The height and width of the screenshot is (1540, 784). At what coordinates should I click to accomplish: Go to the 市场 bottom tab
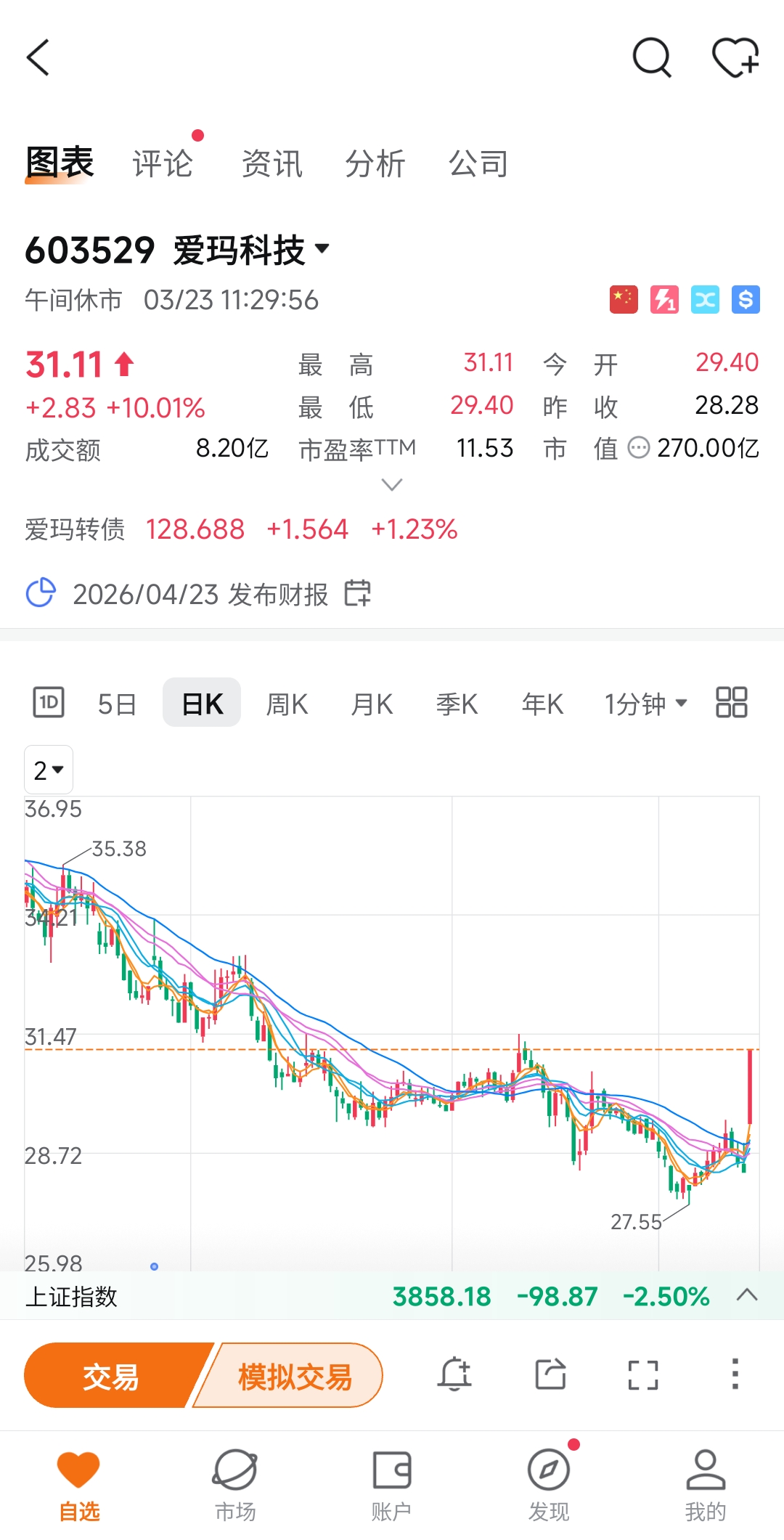235,1483
